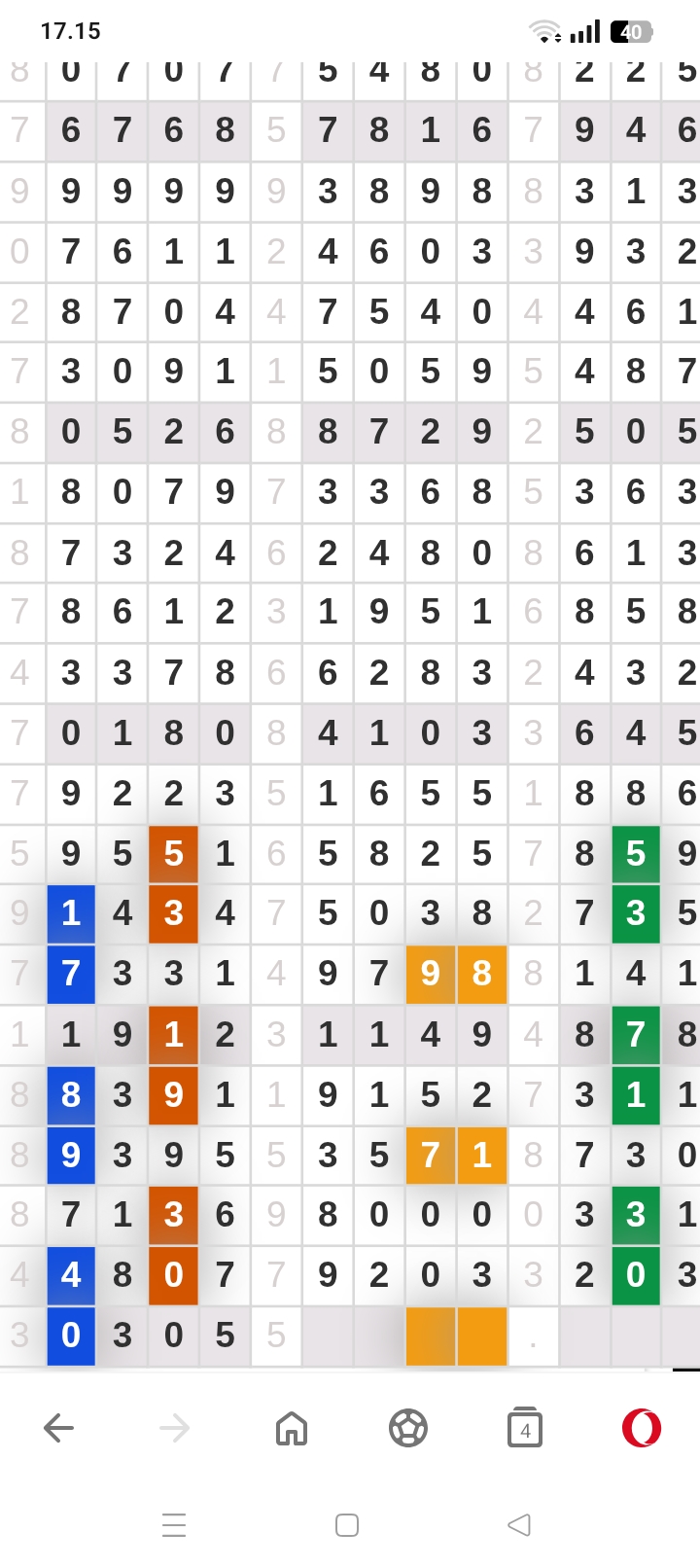Go back to the previous page
The height and width of the screenshot is (1568, 700).
(x=59, y=1428)
